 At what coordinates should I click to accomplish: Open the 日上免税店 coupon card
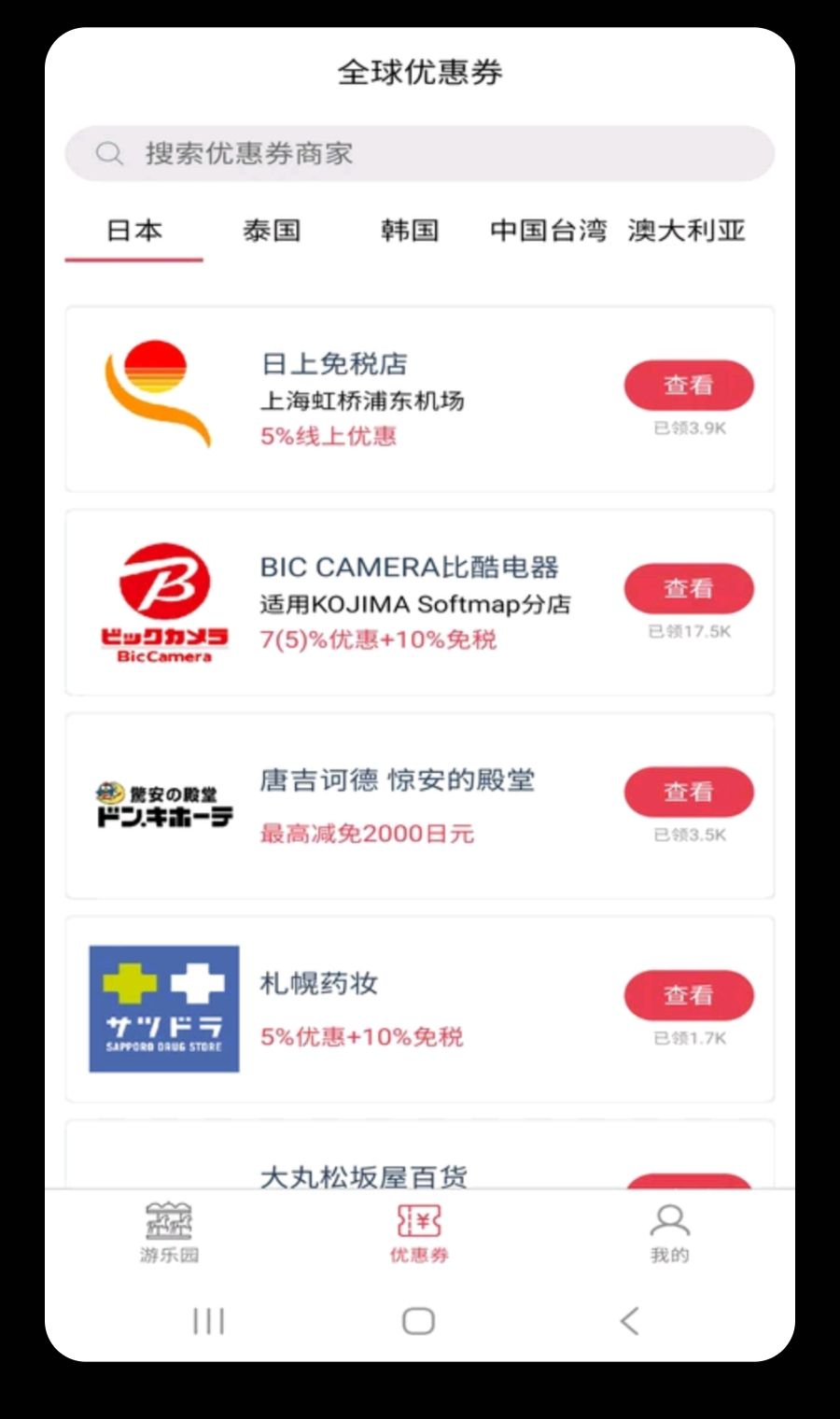click(x=419, y=399)
